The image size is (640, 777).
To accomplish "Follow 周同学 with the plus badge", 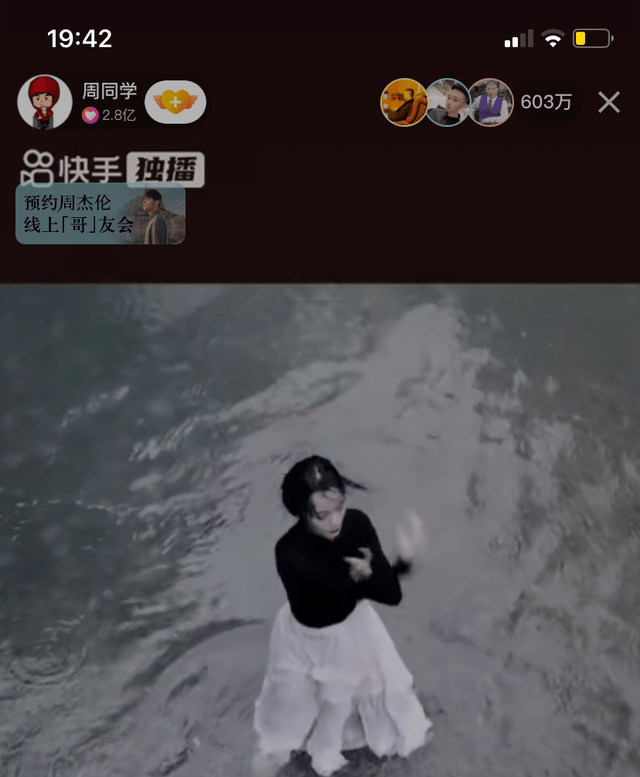I will coord(176,103).
